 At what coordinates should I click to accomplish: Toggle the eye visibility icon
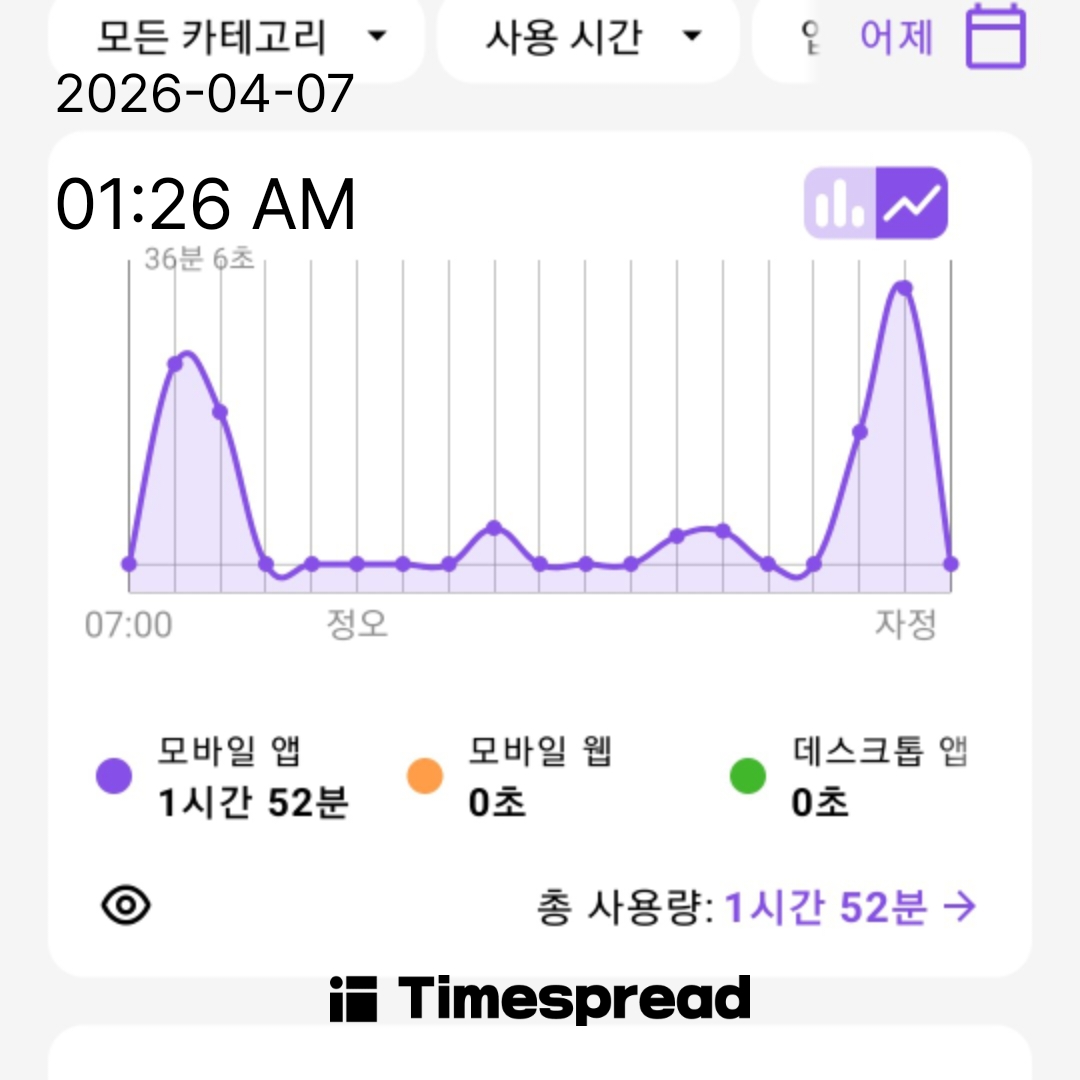pos(126,906)
